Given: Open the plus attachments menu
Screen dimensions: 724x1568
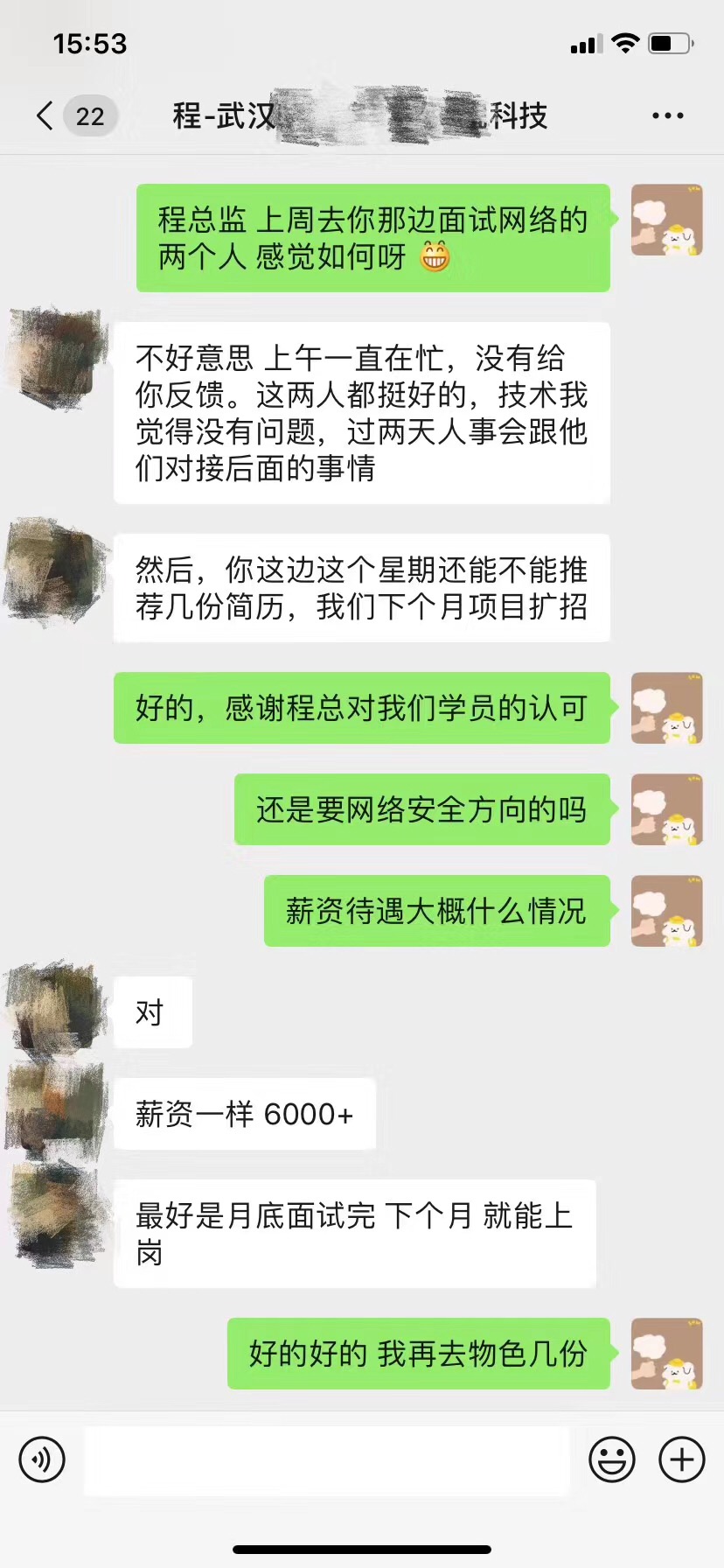Looking at the screenshot, I should (x=681, y=1459).
